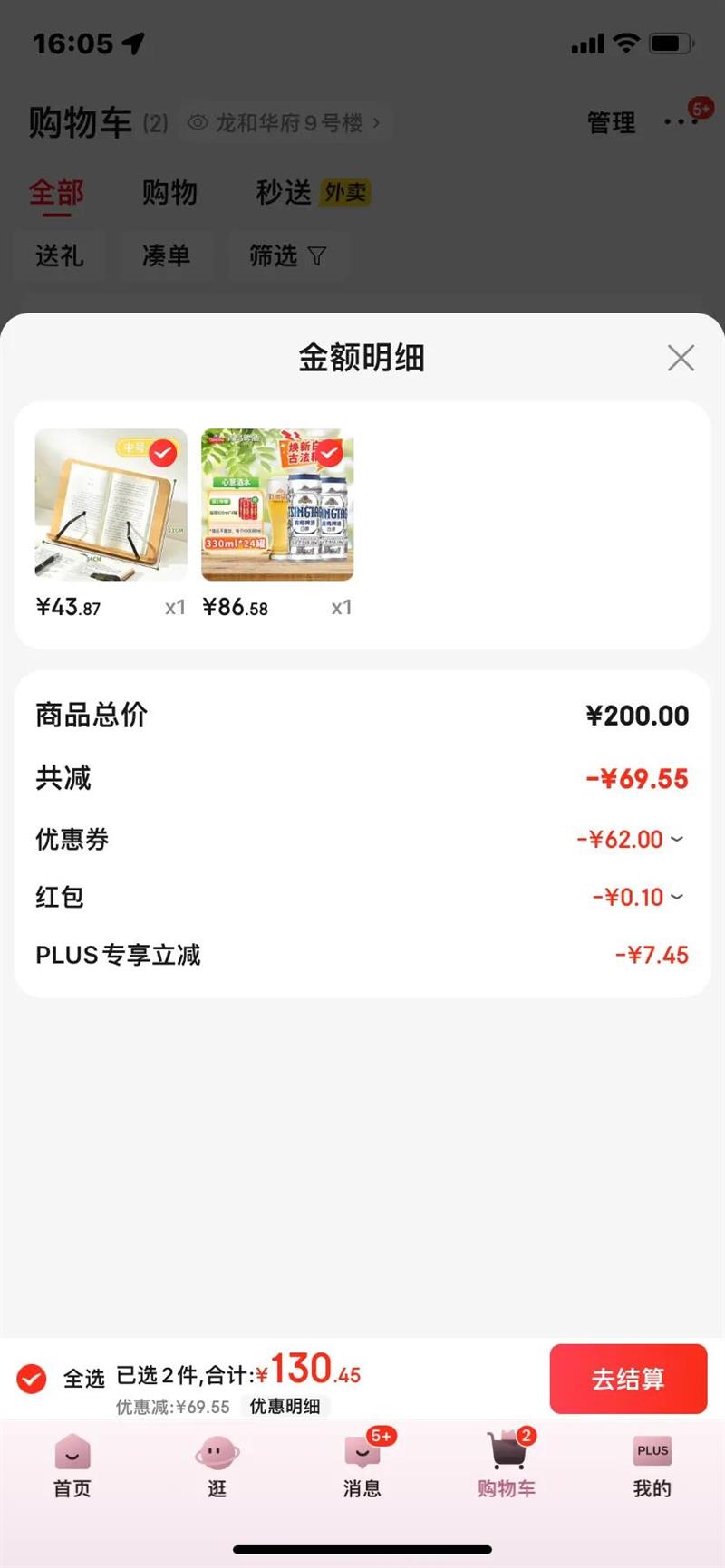Toggle the 全选 checkbox

(32, 1379)
